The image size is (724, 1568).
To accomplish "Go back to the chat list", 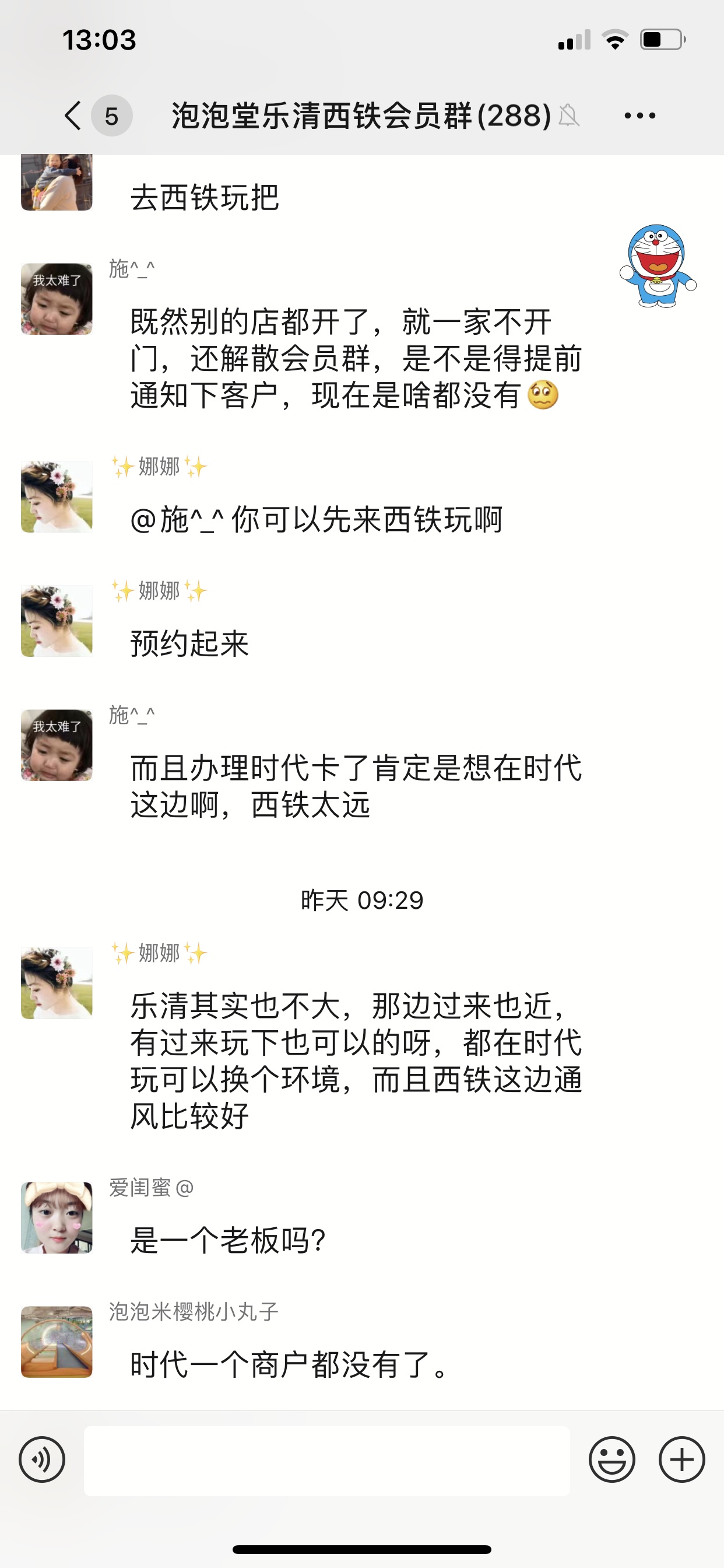I will pos(73,116).
